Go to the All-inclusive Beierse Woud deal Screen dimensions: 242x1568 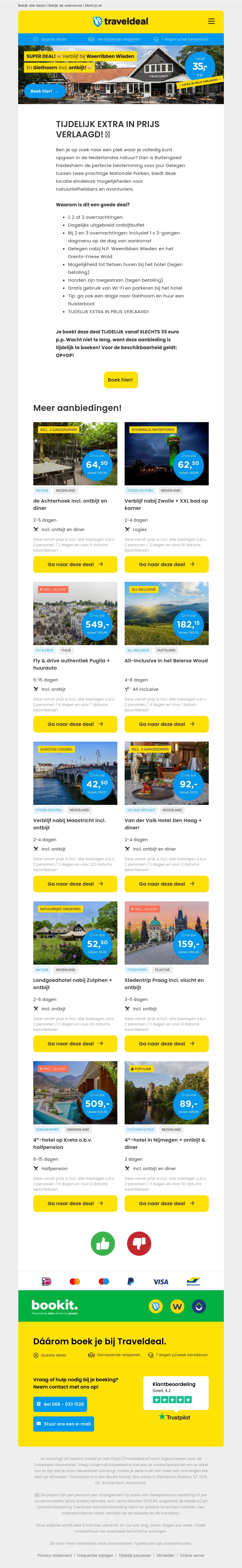166,724
